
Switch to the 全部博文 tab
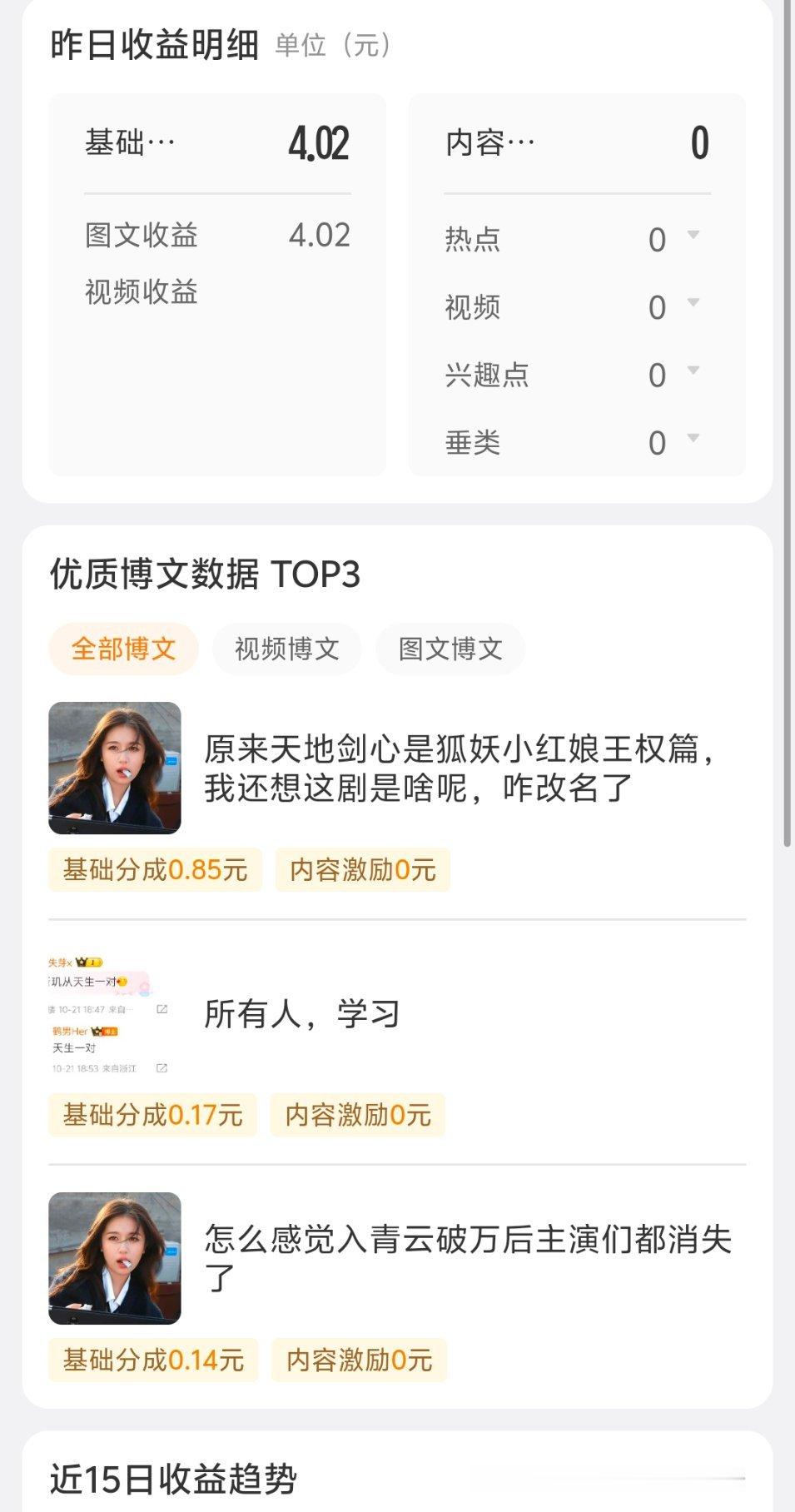click(x=123, y=649)
